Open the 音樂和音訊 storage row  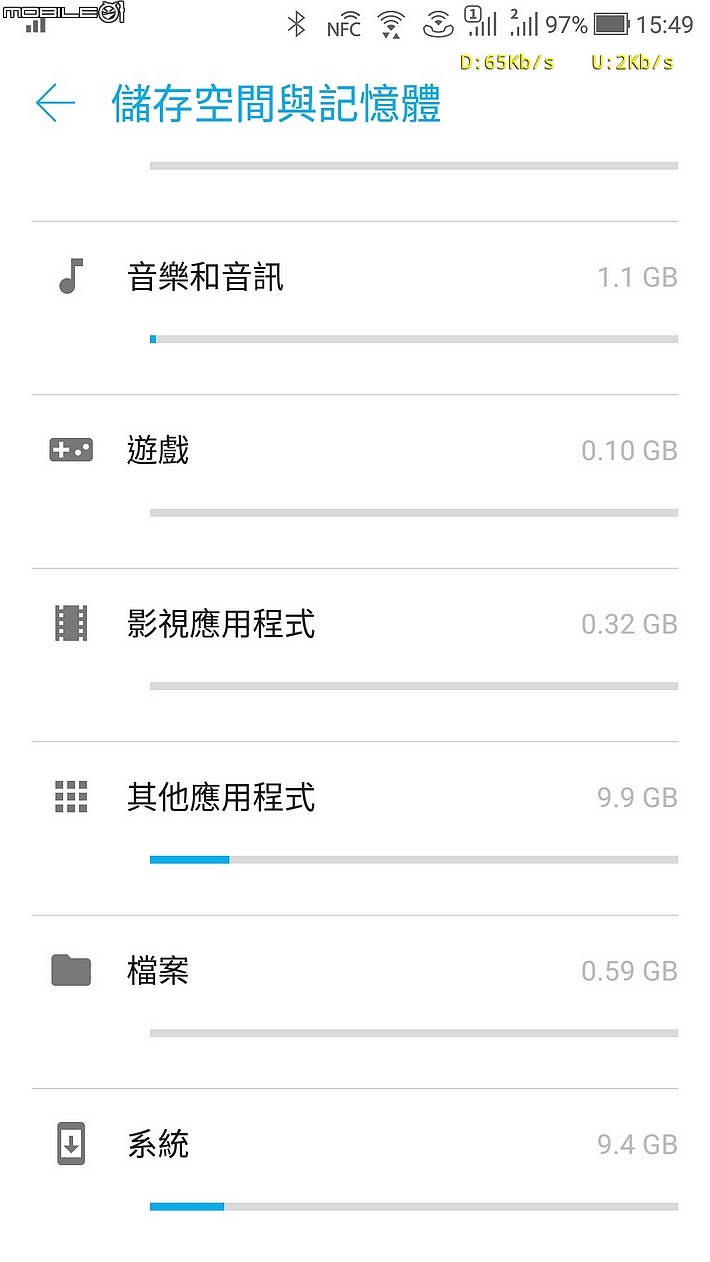tap(355, 308)
